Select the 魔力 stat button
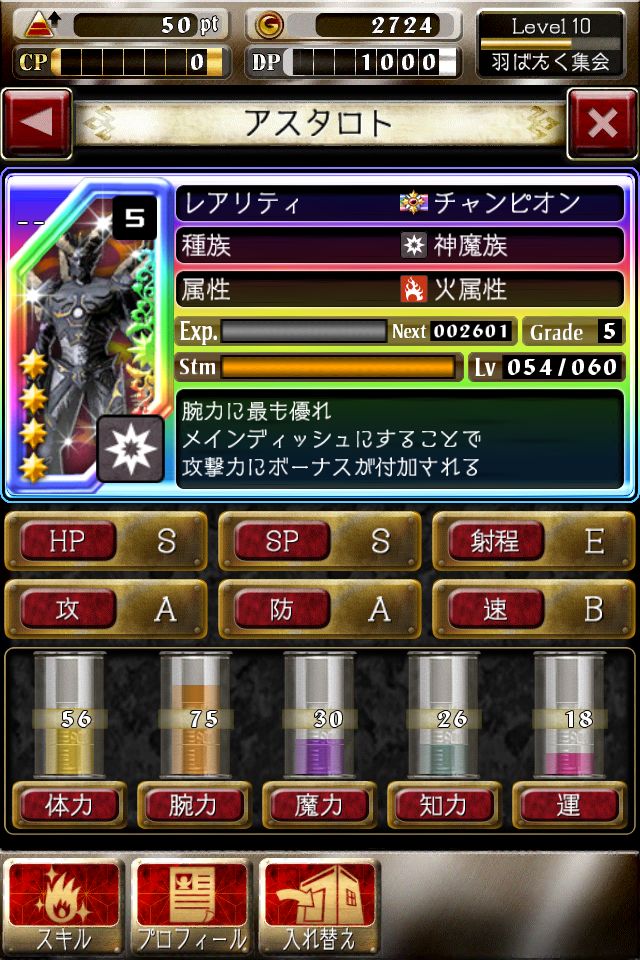Viewport: 640px width, 960px height. click(x=319, y=806)
